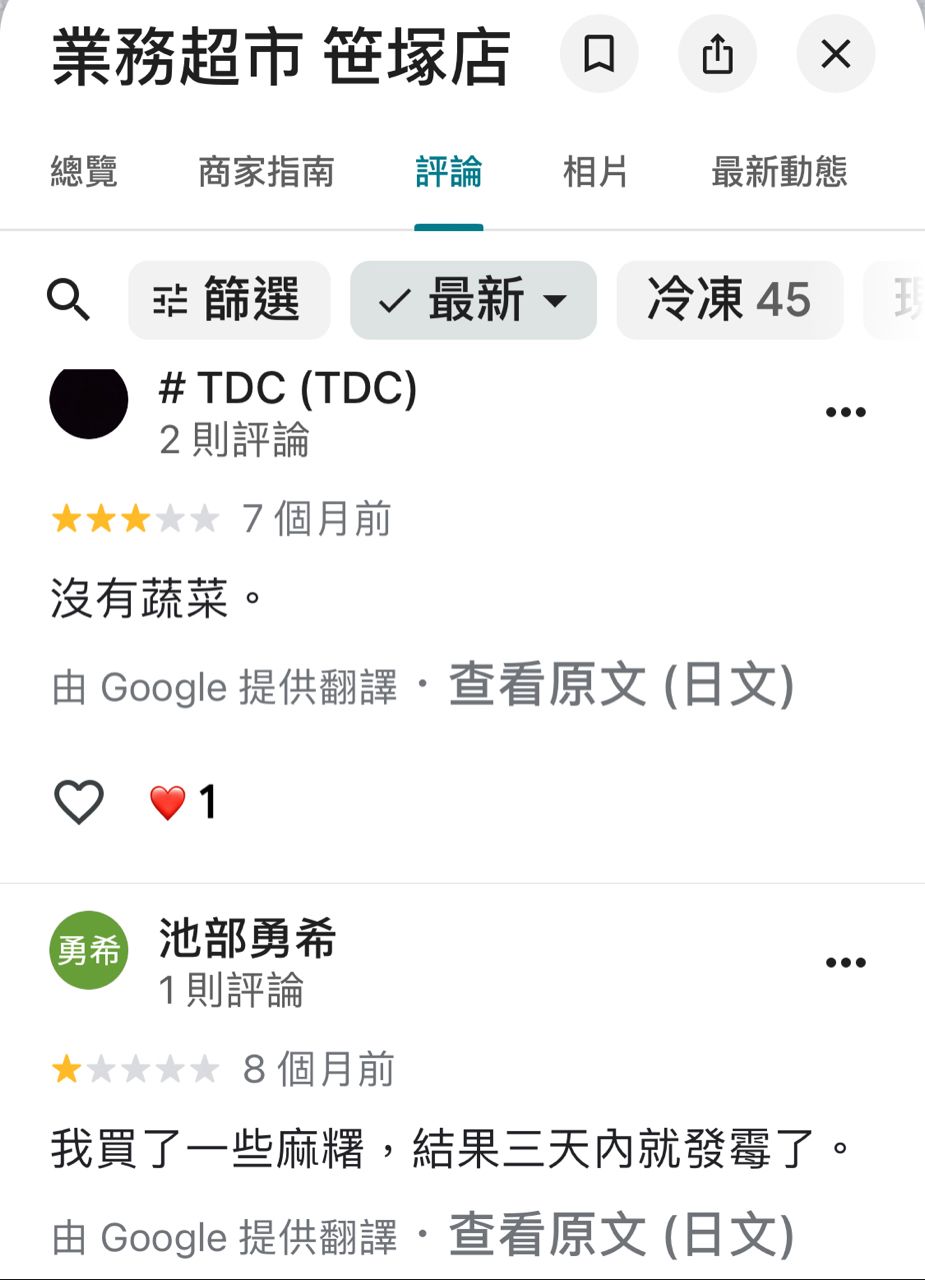The image size is (925, 1280).
Task: Filter reviews by 冷凍 45 chip
Action: 729,300
